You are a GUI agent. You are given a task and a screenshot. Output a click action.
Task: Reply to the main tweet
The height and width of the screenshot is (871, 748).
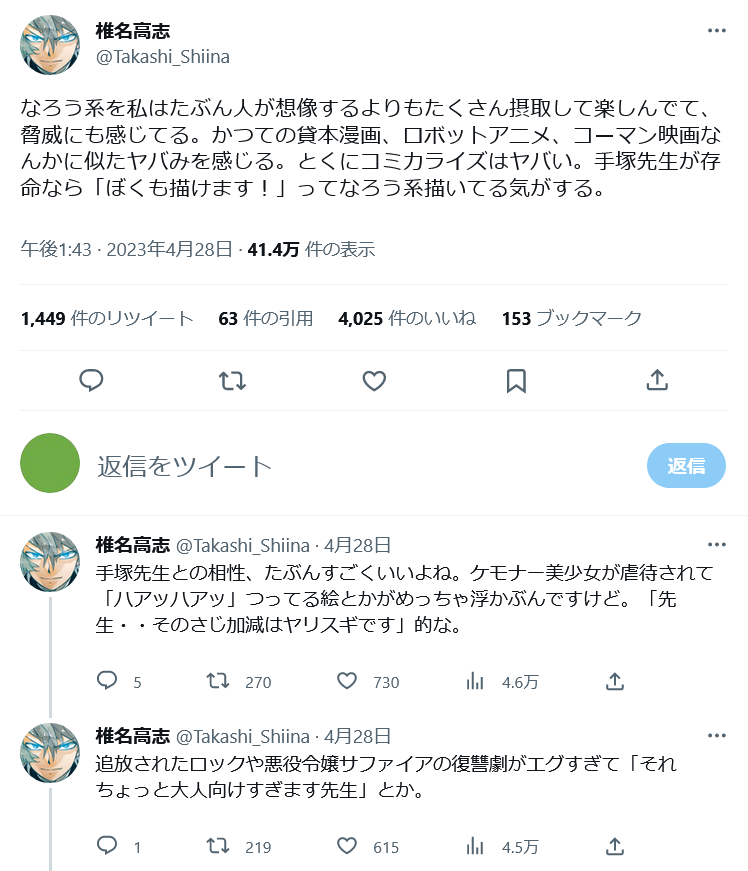click(x=92, y=380)
